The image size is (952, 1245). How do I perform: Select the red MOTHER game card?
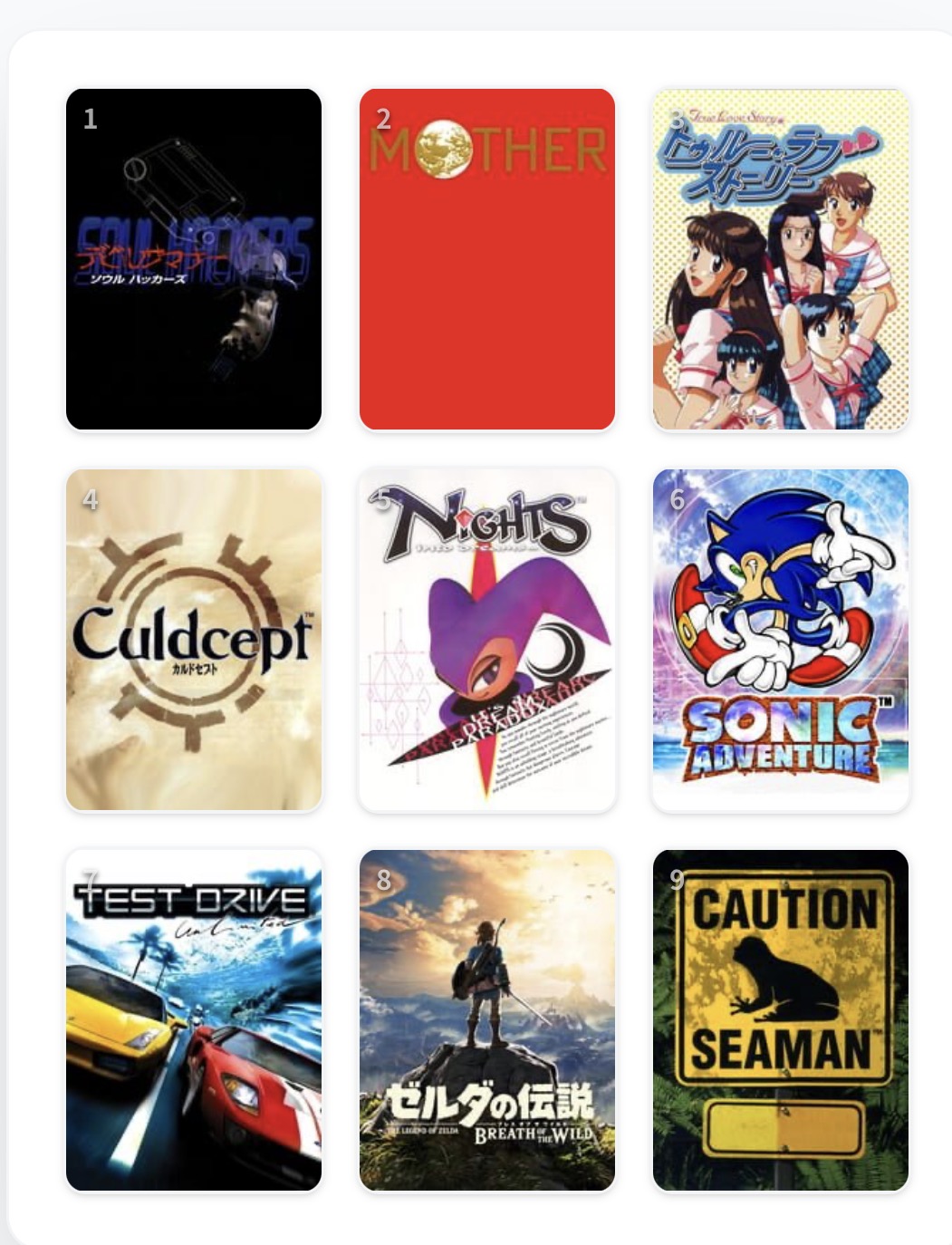coord(487,259)
